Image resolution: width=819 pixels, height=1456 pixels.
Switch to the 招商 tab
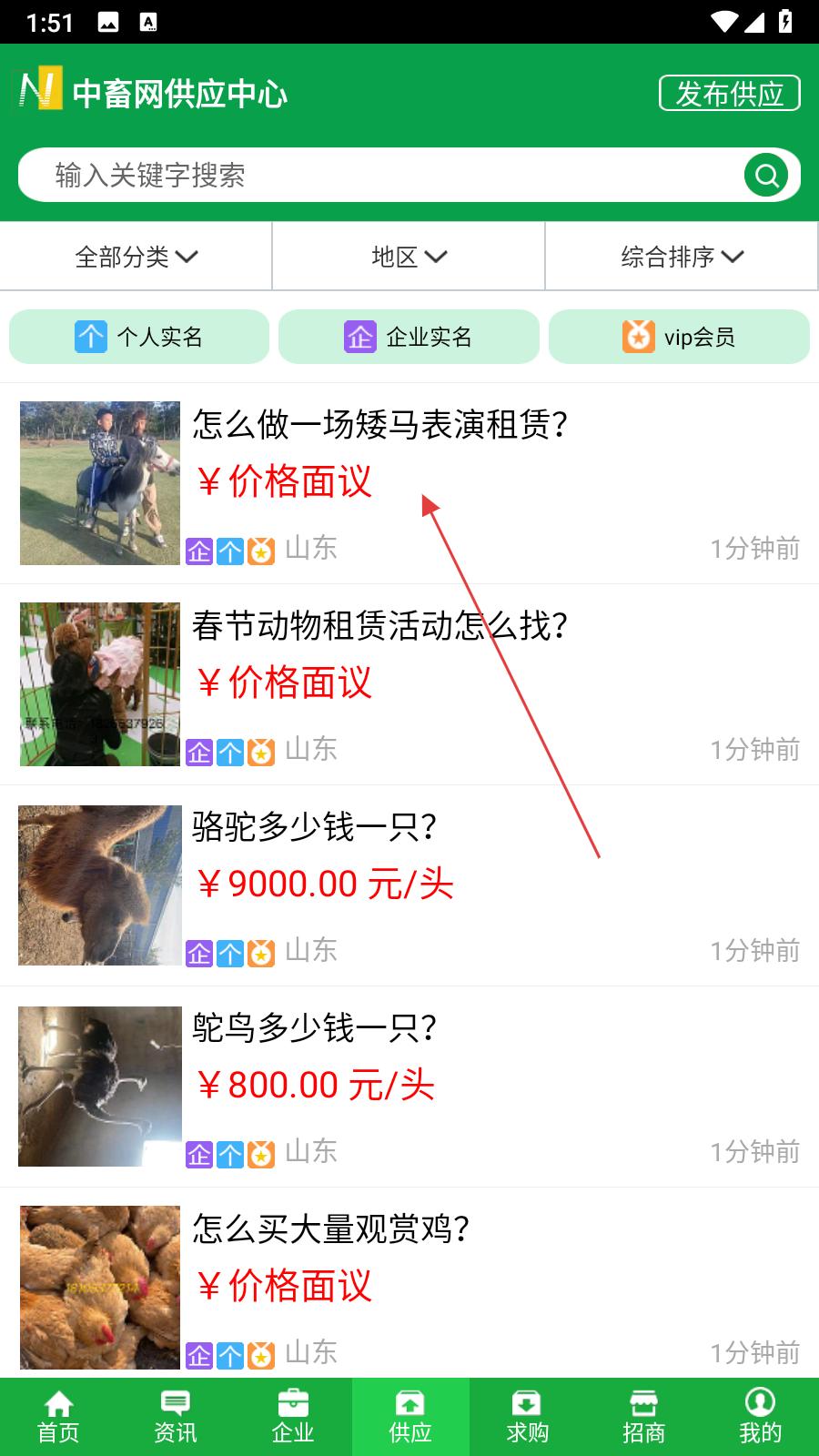pos(643,1417)
